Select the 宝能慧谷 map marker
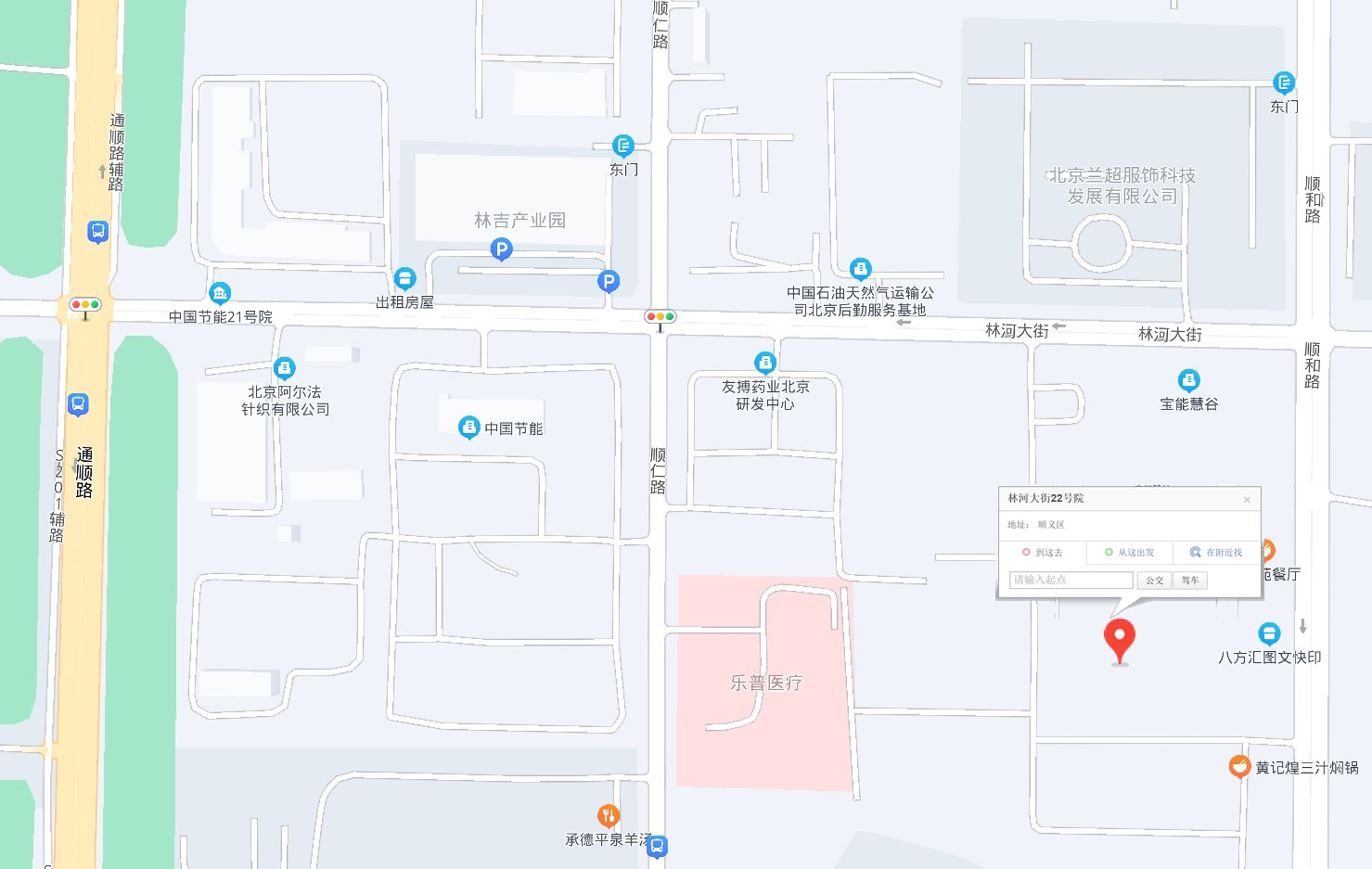The width and height of the screenshot is (1372, 869). click(1188, 380)
